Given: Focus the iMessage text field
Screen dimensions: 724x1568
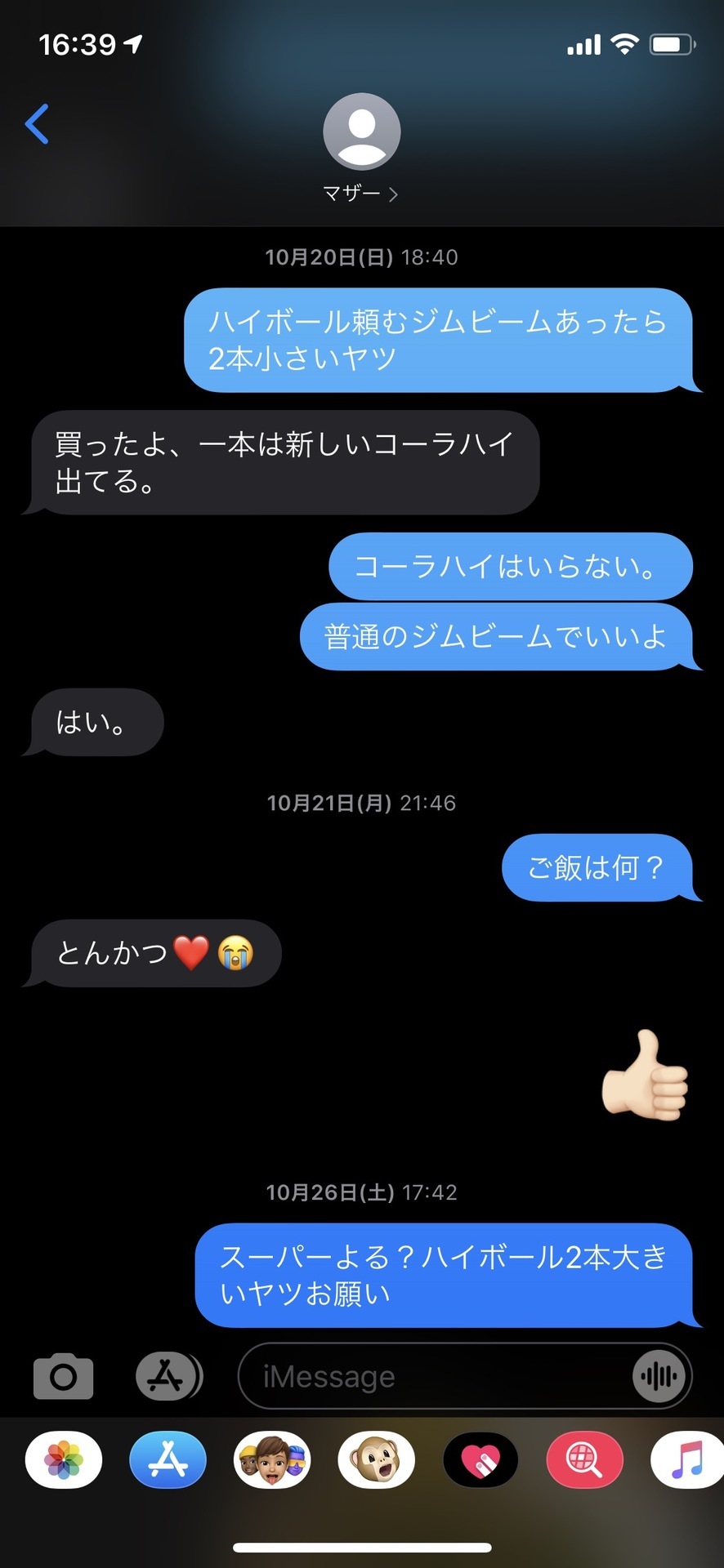Looking at the screenshot, I should pyautogui.click(x=433, y=1377).
